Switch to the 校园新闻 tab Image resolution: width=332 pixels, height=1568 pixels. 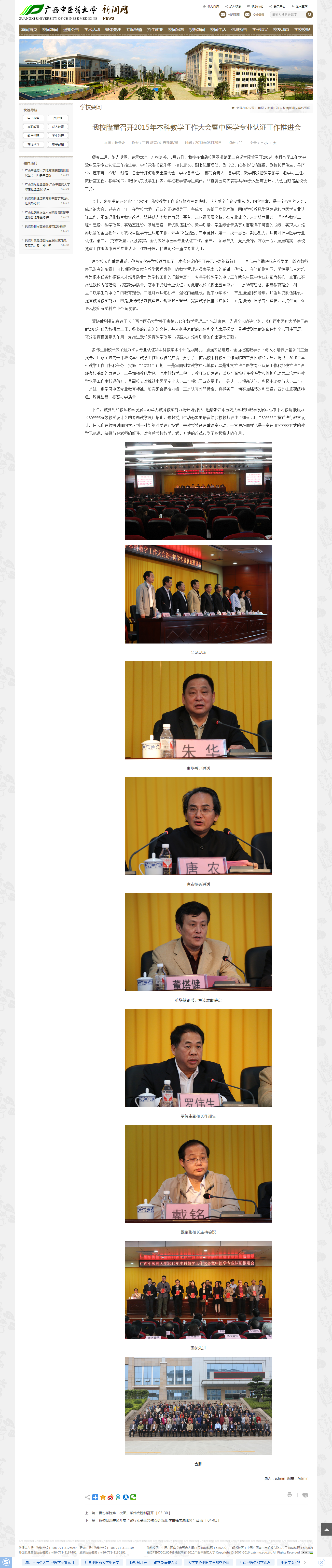click(x=50, y=29)
